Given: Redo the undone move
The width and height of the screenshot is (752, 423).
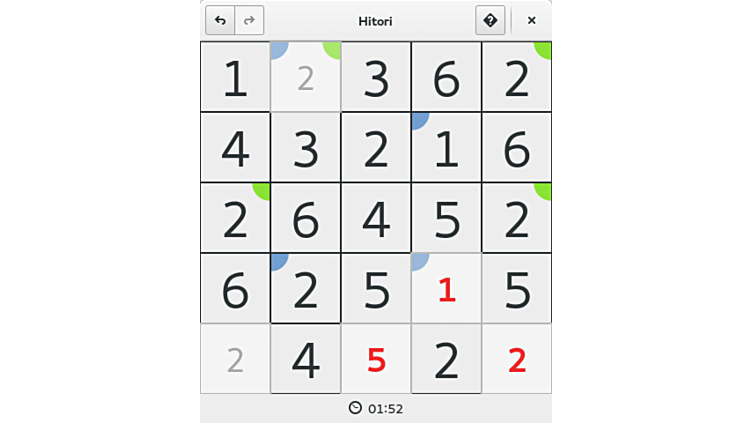Looking at the screenshot, I should click(x=249, y=20).
